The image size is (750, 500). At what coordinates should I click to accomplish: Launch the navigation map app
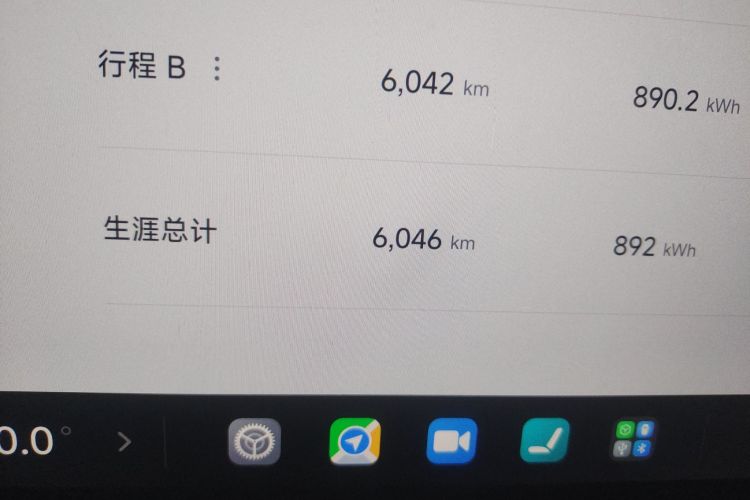pos(355,441)
